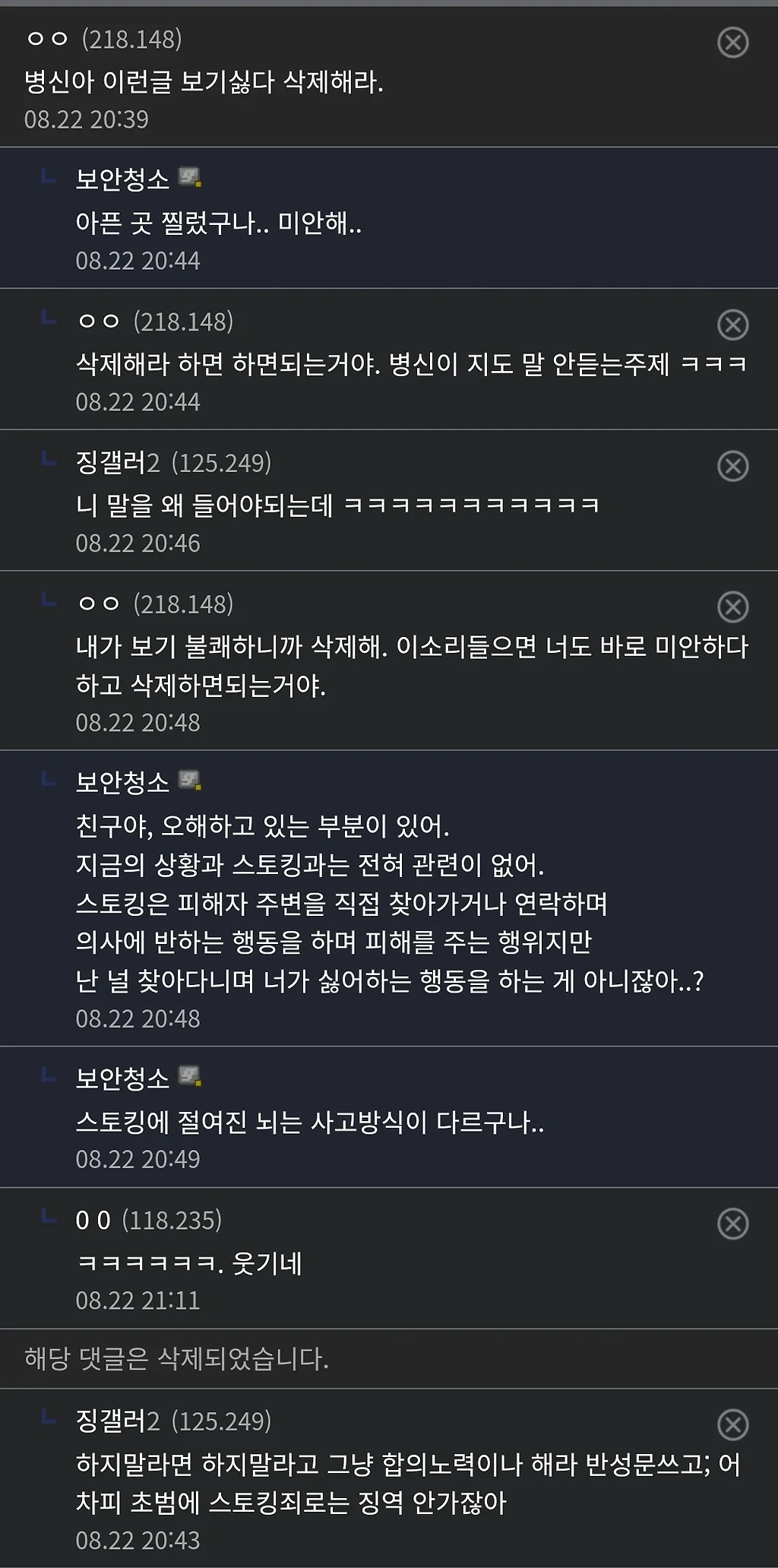Image resolution: width=778 pixels, height=1568 pixels.
Task: Delete the ㅇㅇ comment posted at 20:39
Action: pos(733,43)
